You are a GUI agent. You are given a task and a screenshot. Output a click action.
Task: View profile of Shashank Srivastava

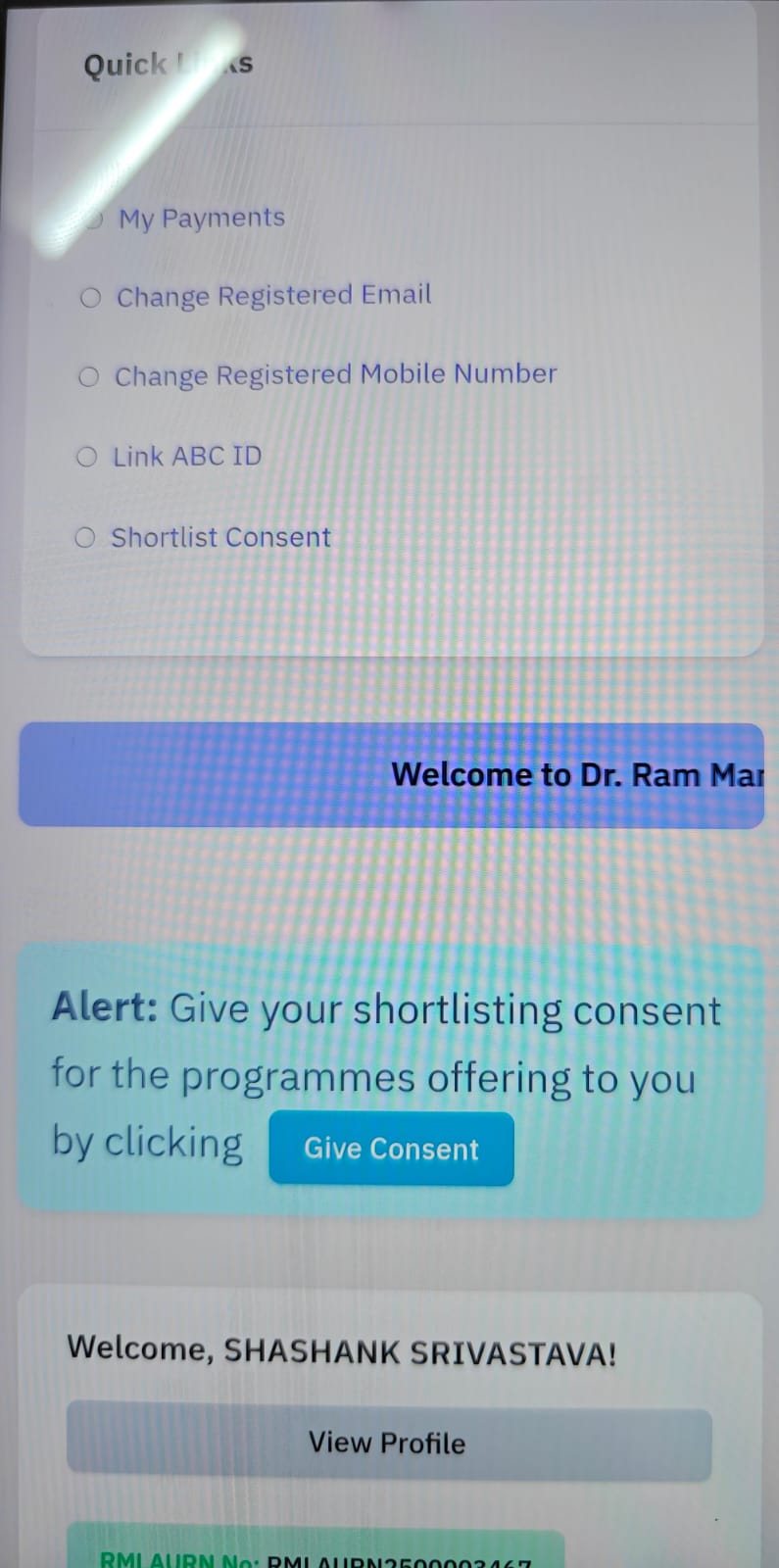[x=389, y=1444]
